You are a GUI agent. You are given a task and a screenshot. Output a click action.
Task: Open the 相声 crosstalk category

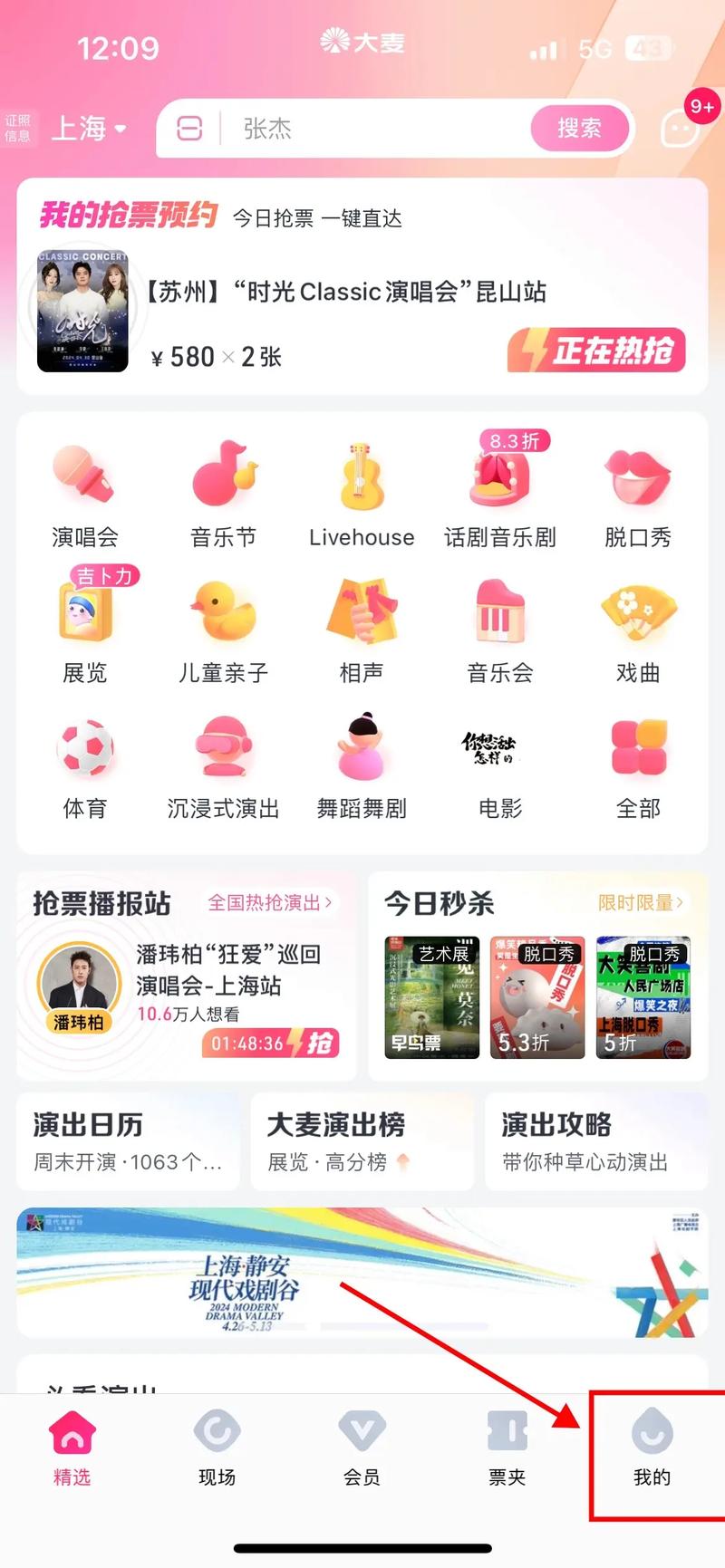tap(362, 625)
